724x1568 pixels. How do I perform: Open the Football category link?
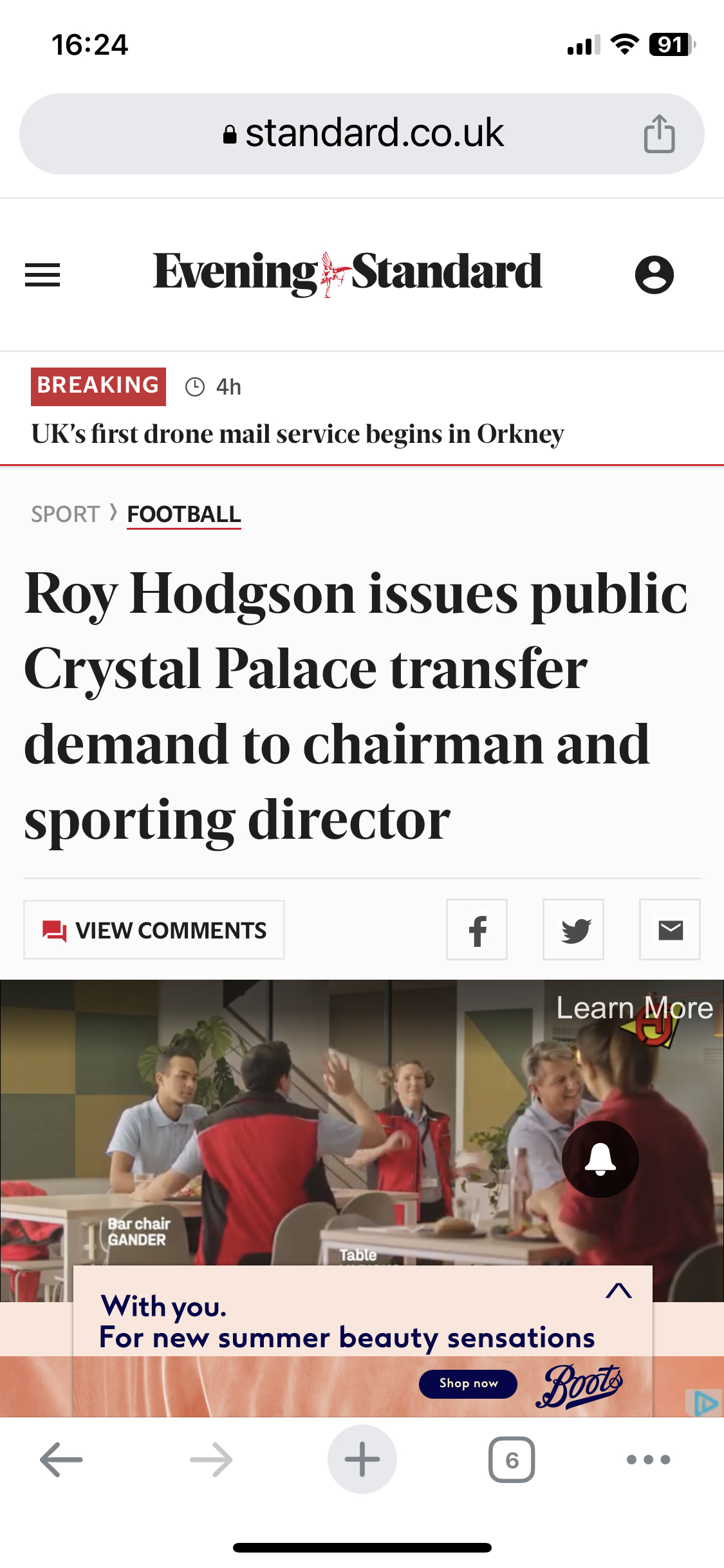click(x=183, y=514)
